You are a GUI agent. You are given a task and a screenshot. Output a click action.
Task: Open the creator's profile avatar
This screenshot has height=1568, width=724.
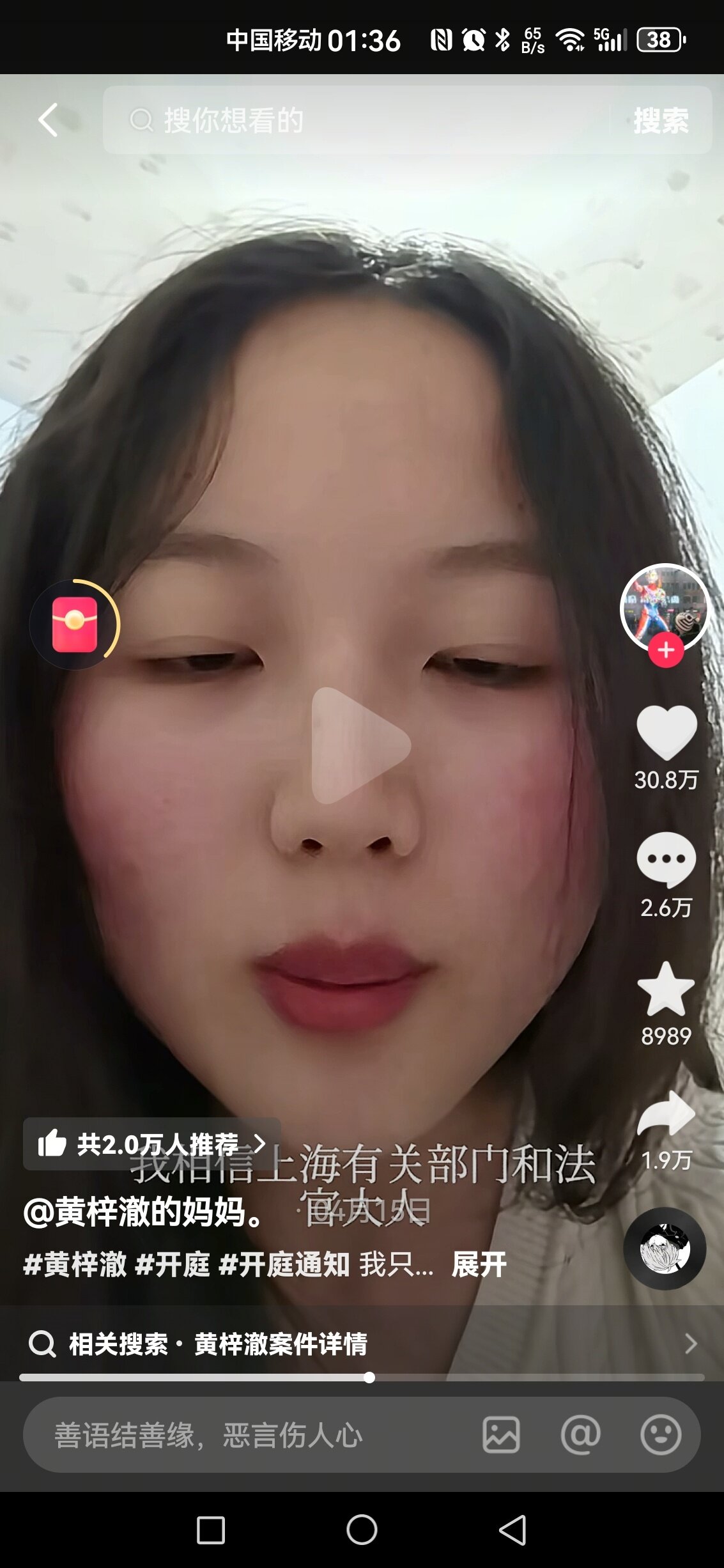point(665,608)
